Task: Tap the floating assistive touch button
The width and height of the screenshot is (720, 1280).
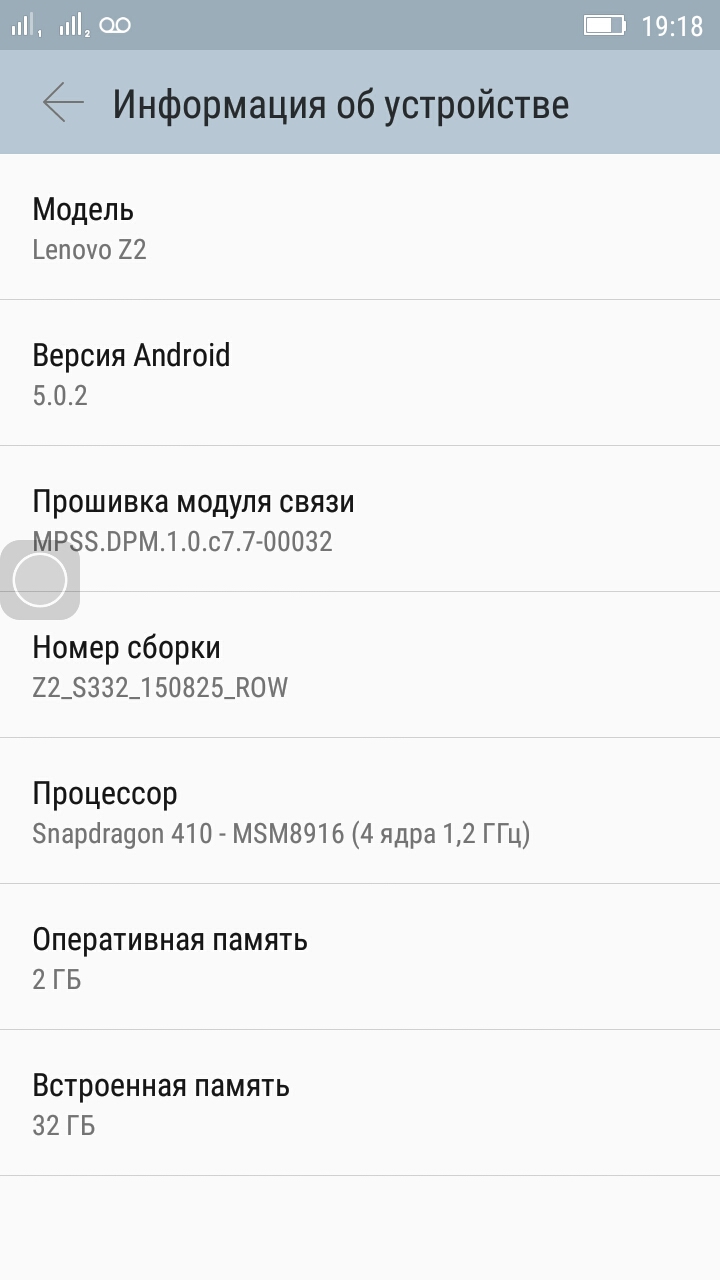Action: point(40,580)
